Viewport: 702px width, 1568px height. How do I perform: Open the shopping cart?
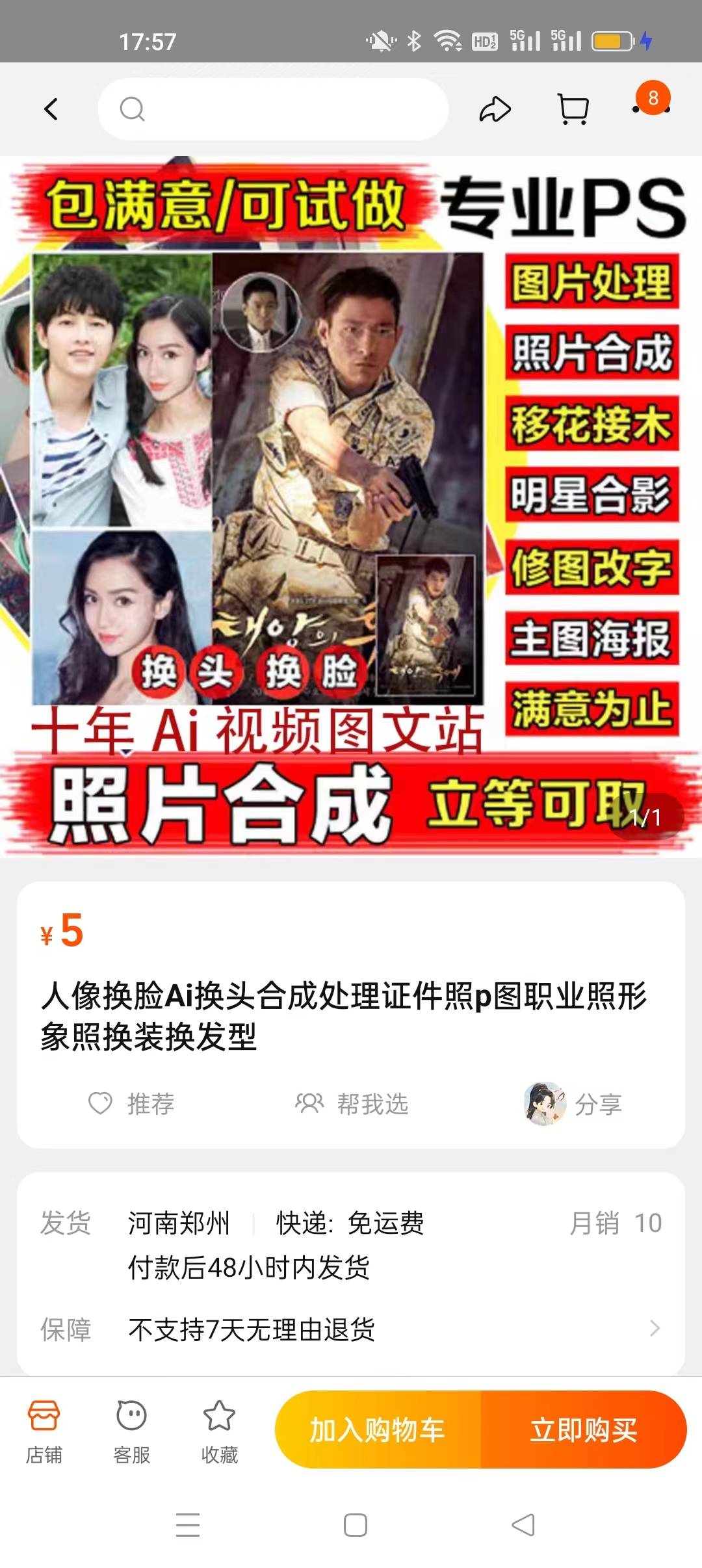[573, 109]
